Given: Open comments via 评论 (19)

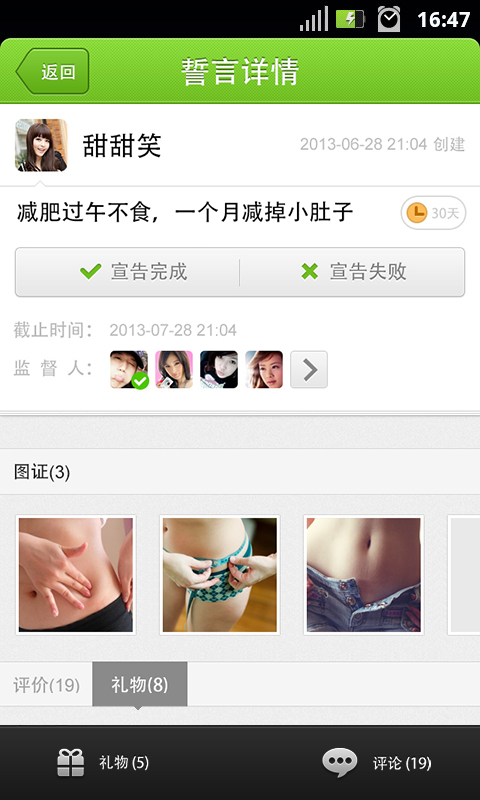Looking at the screenshot, I should click(376, 763).
